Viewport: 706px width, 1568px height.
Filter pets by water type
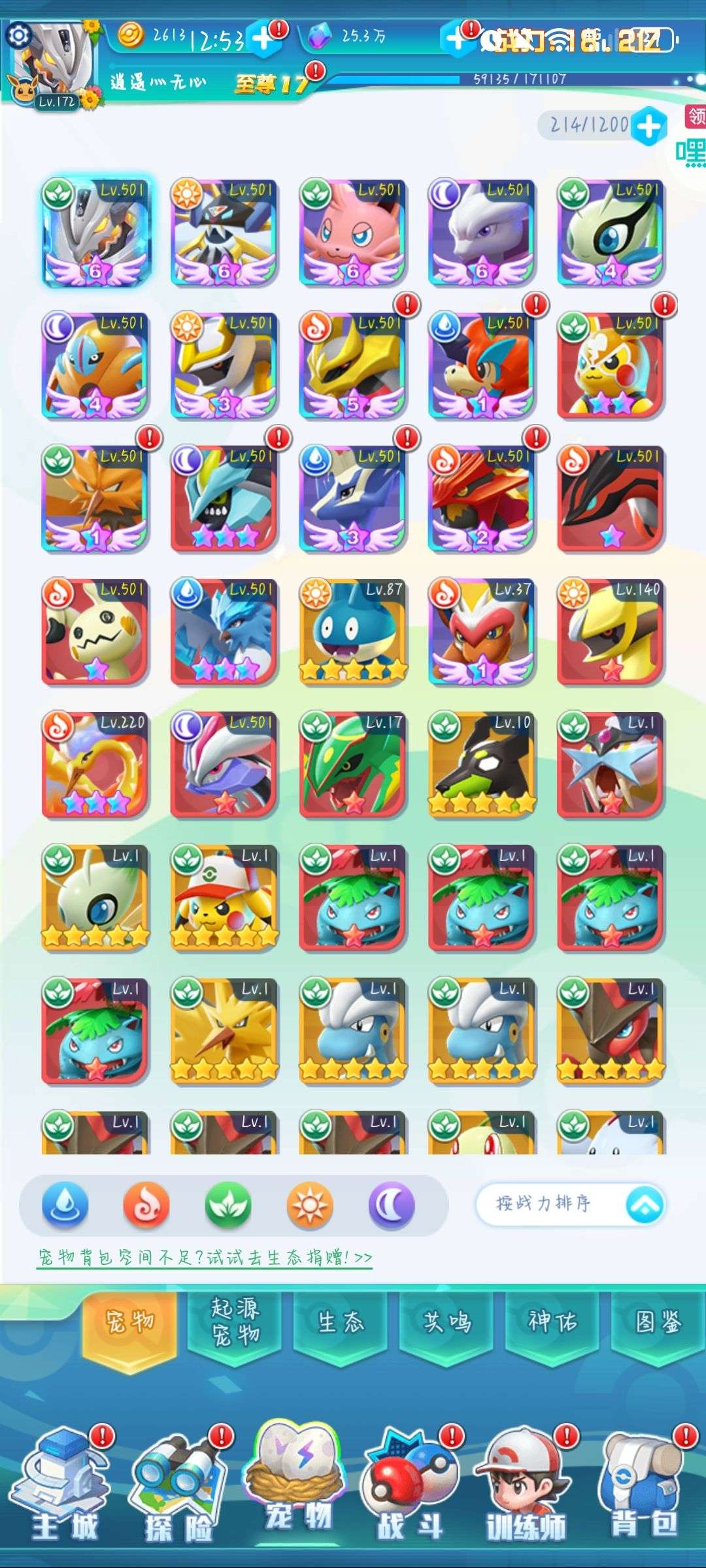[65, 1205]
